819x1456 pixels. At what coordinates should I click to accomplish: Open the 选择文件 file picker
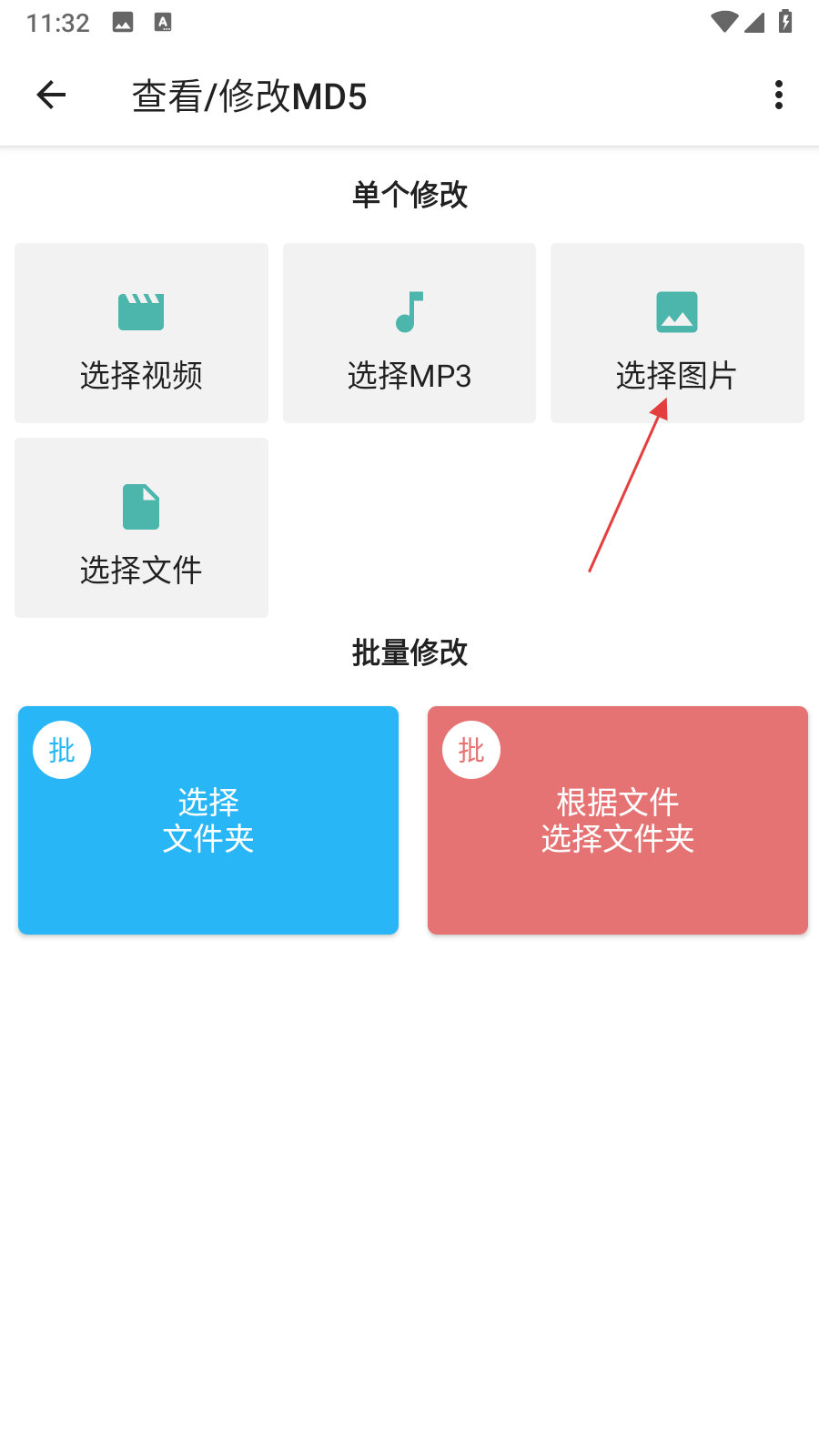pos(141,528)
